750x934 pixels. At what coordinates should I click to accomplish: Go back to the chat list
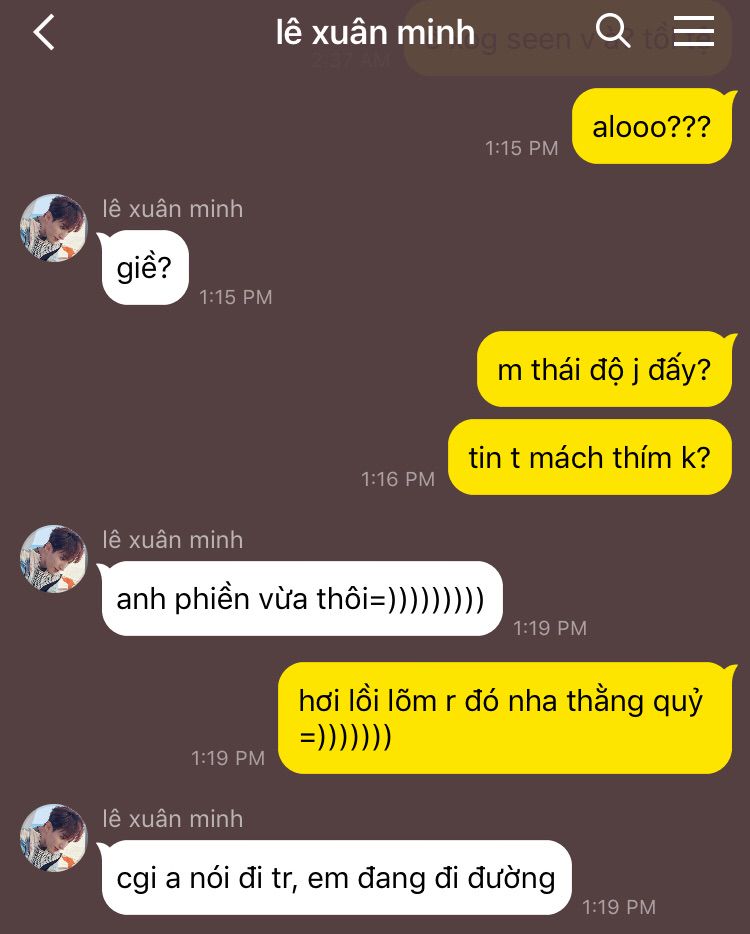click(44, 32)
